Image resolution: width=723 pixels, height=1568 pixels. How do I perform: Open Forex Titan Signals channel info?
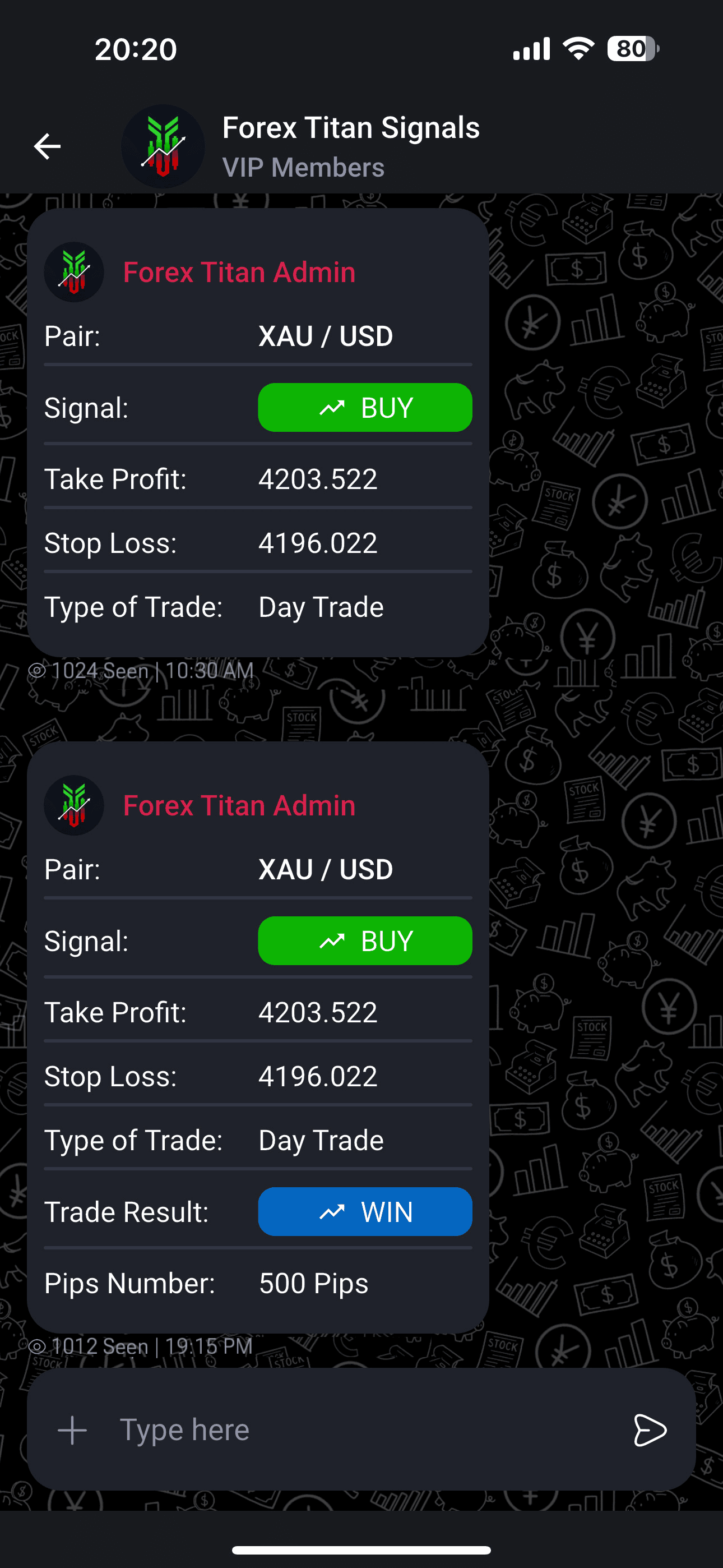tap(350, 146)
